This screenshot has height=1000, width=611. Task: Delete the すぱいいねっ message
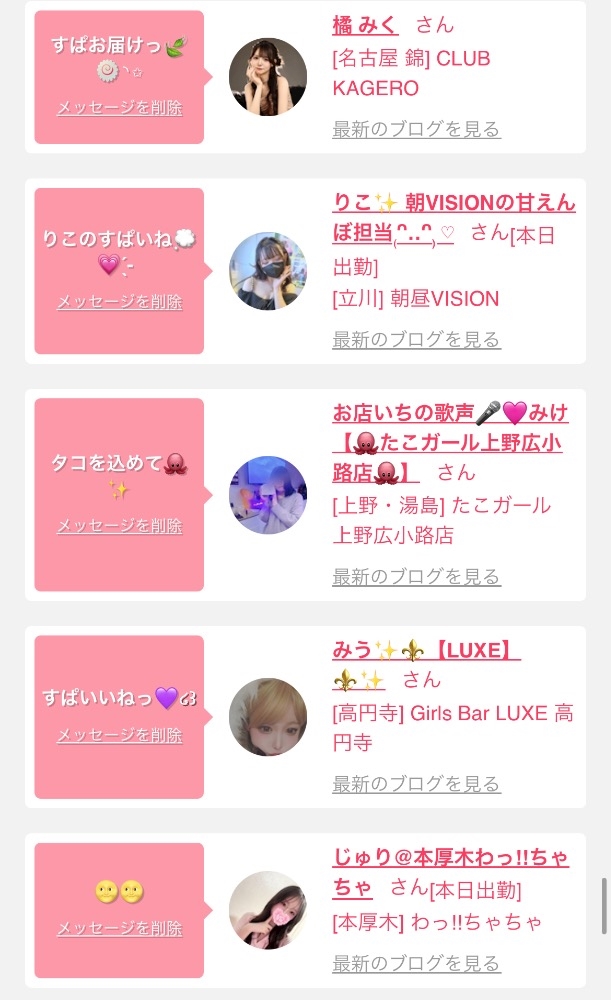[x=119, y=735]
